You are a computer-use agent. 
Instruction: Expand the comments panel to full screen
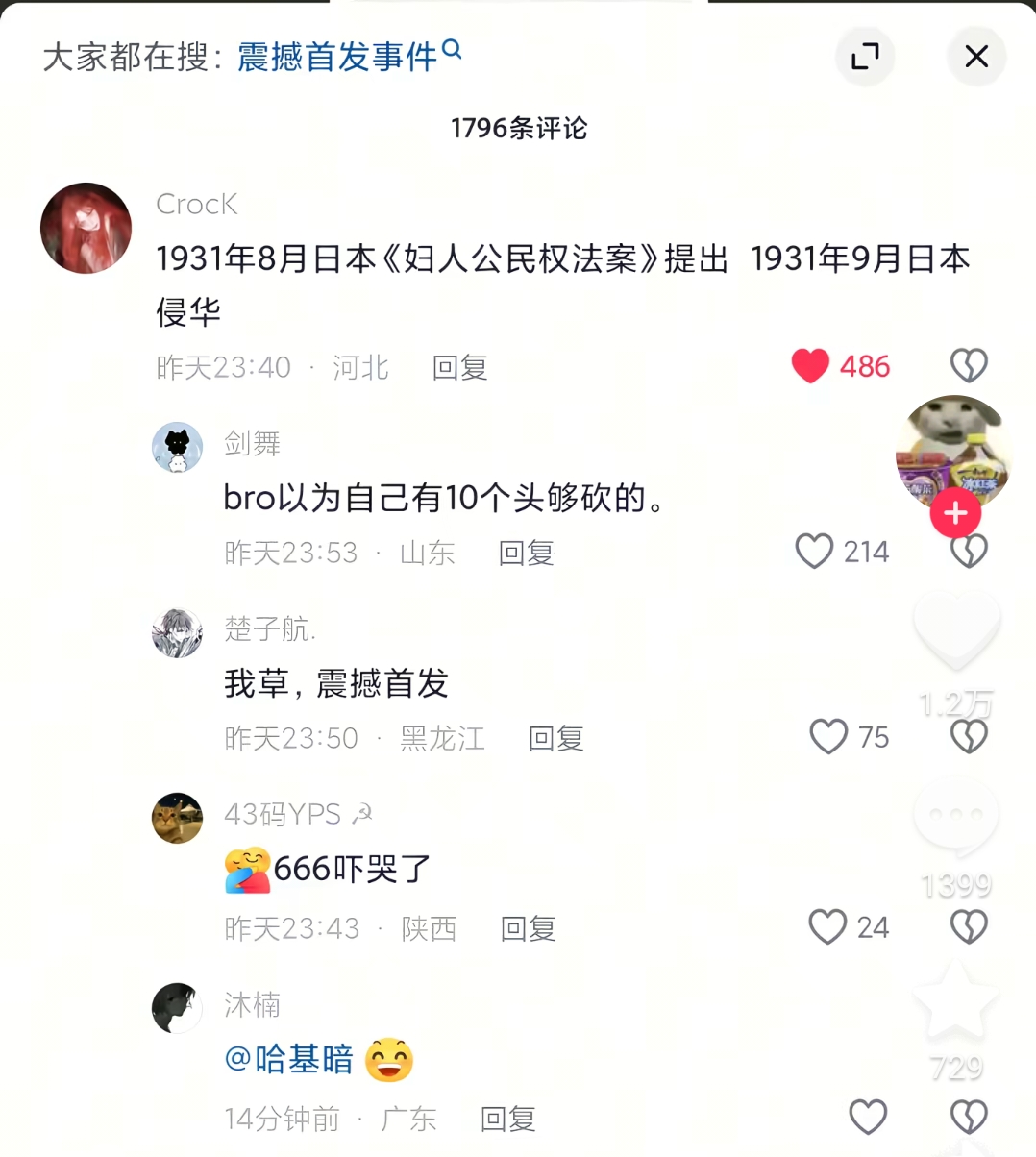pos(865,57)
